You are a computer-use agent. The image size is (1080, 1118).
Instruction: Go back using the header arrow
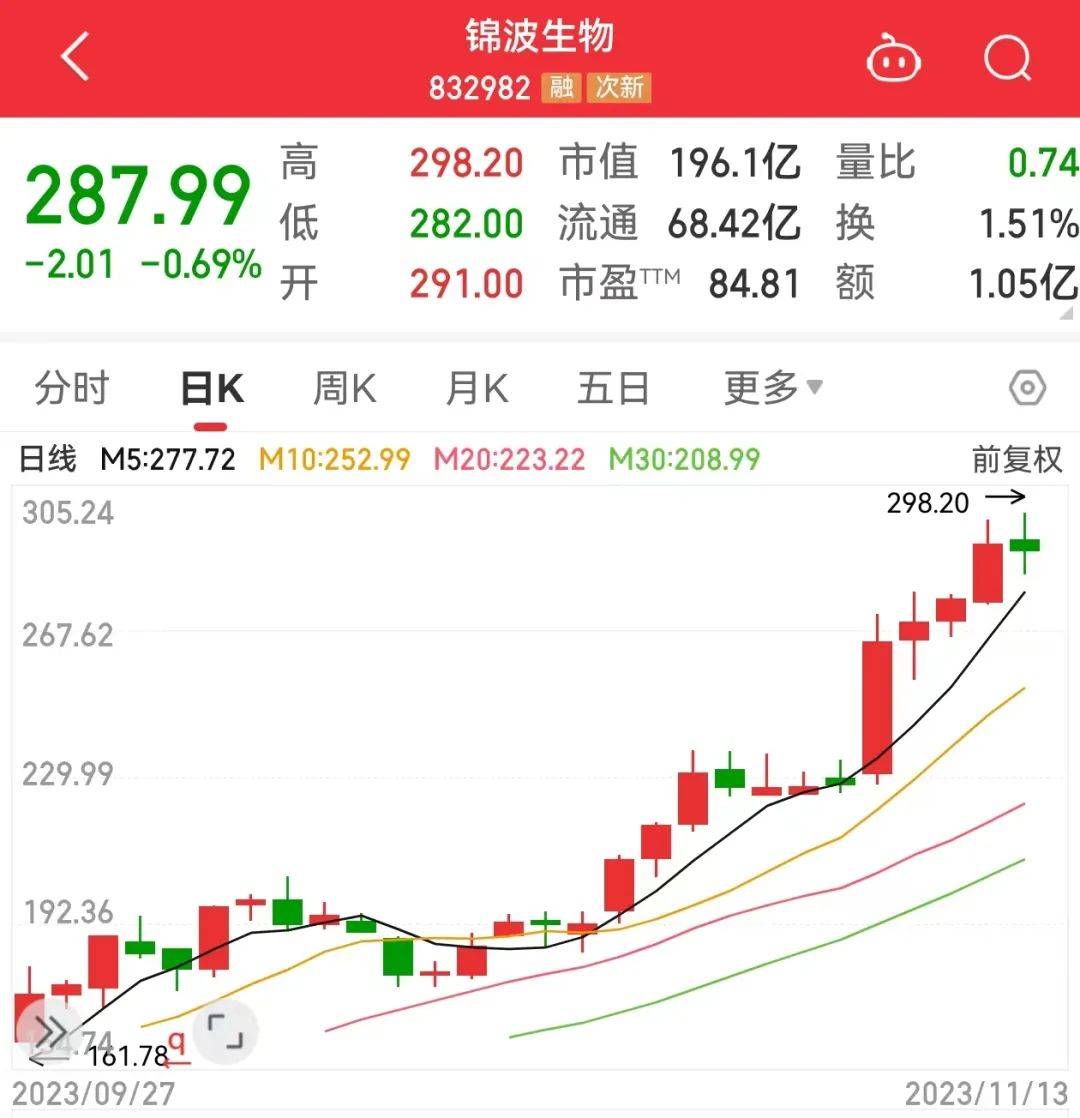(x=75, y=57)
